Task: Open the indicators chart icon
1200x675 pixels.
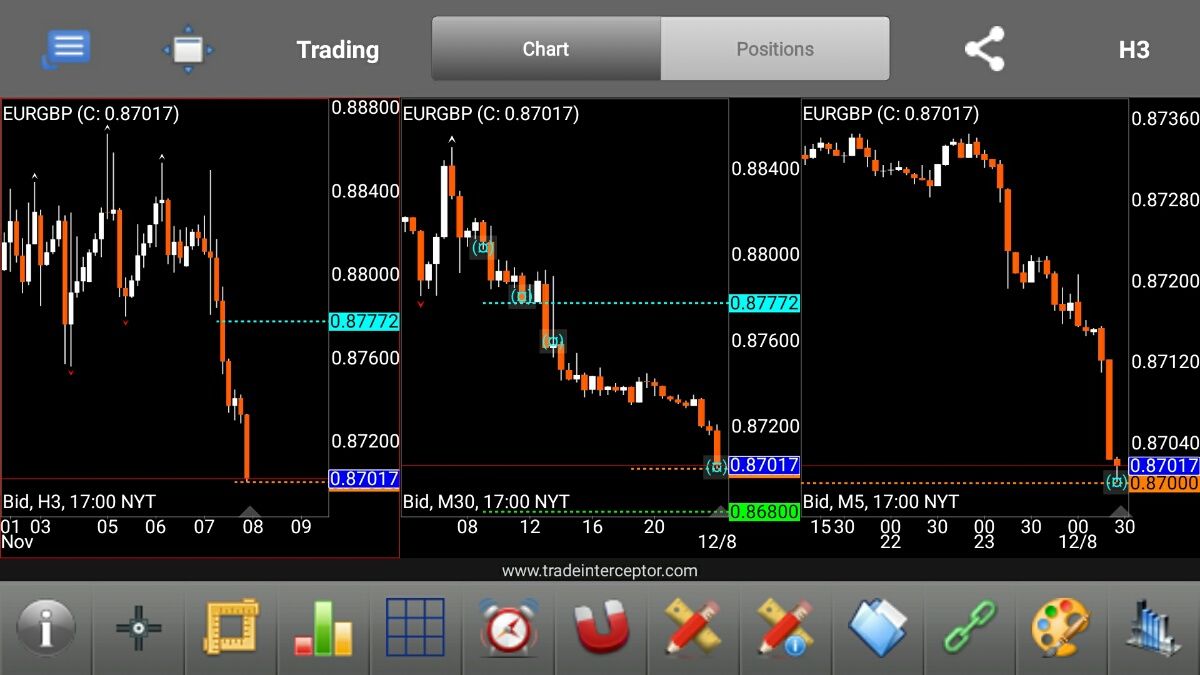Action: [x=1153, y=628]
